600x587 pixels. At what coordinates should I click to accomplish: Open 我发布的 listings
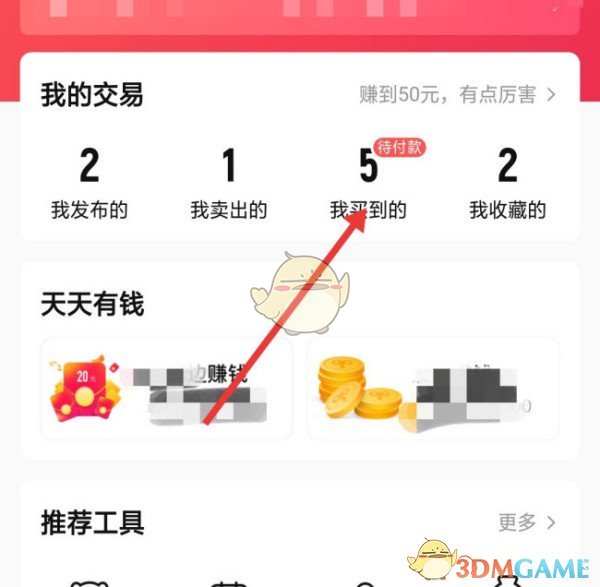[x=89, y=185]
